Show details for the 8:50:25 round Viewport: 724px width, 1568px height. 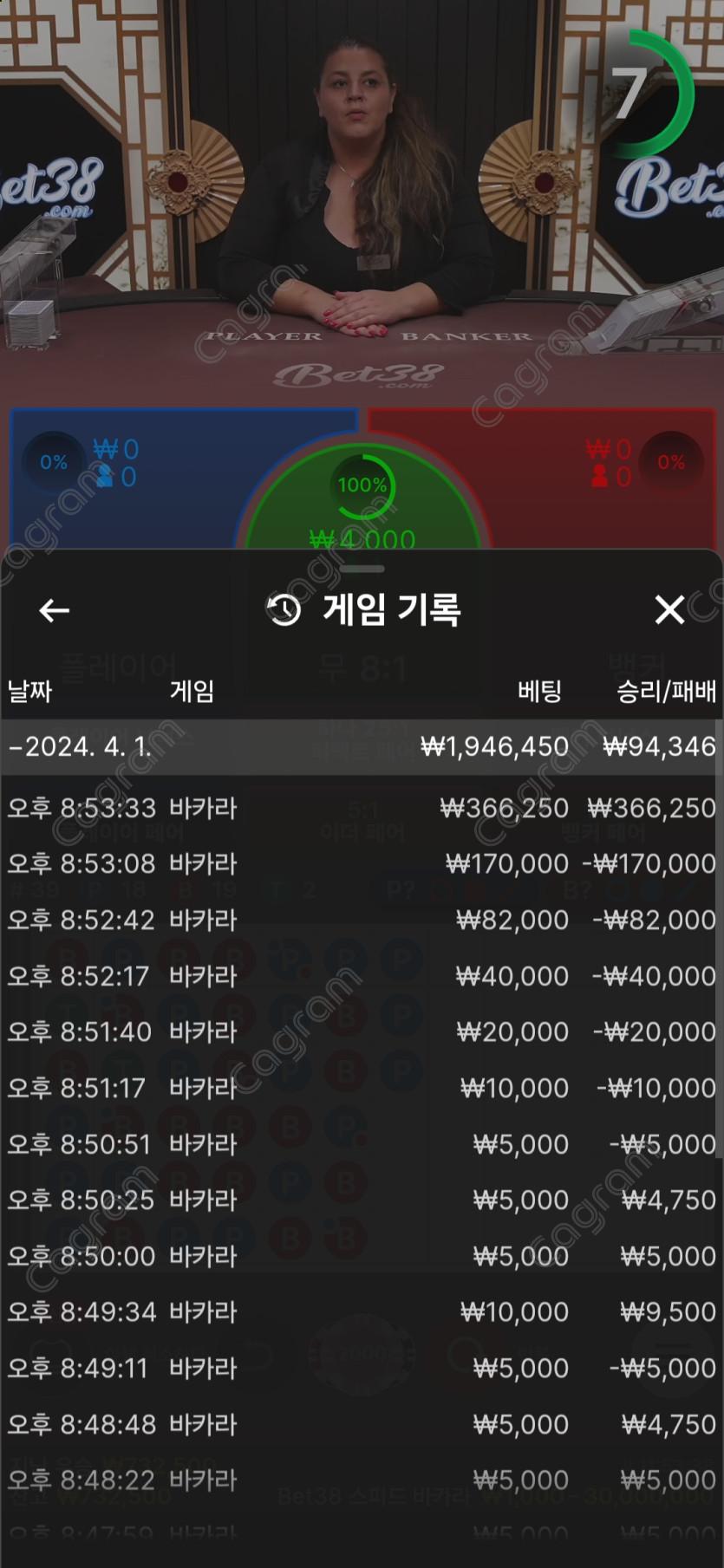362,1200
